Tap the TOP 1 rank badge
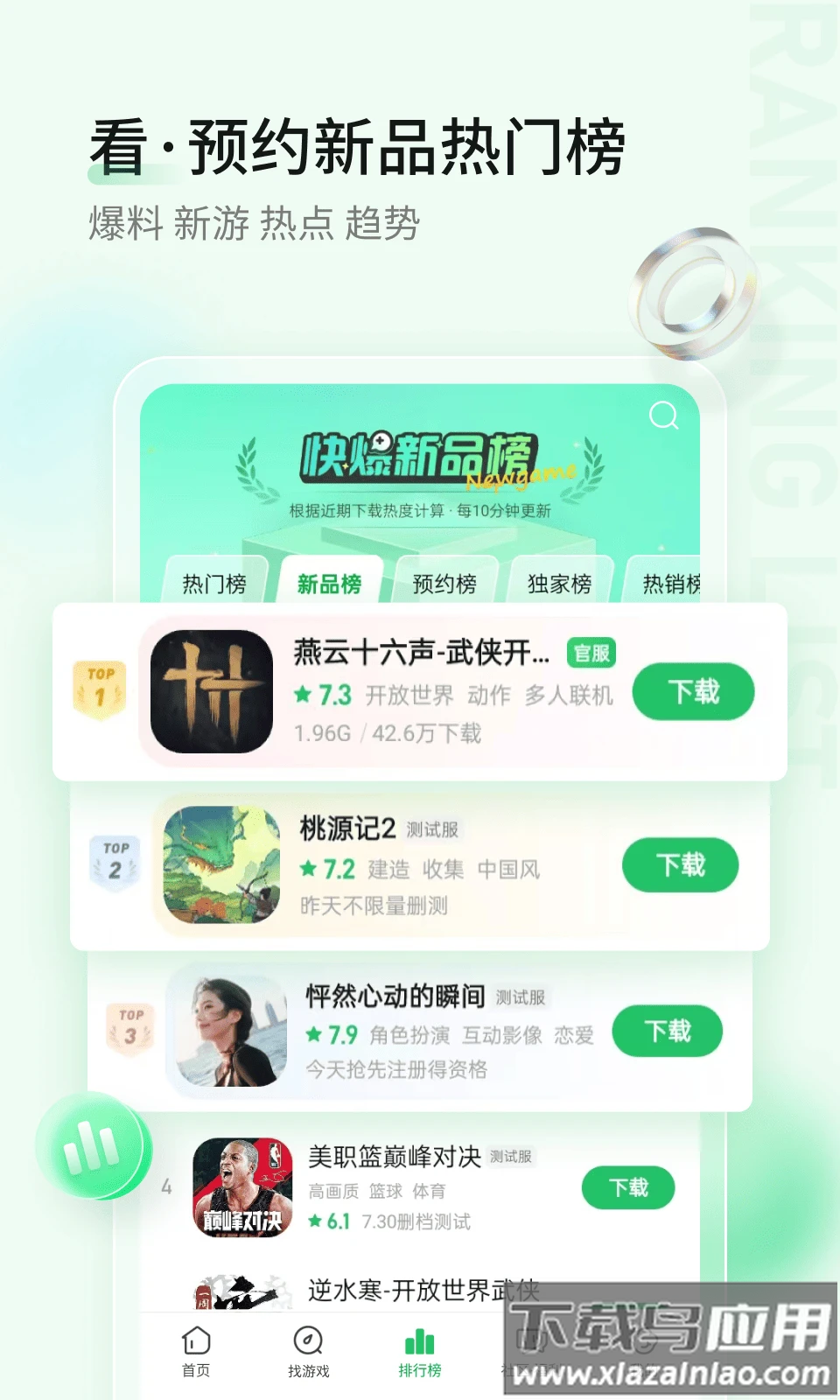Image resolution: width=840 pixels, height=1400 pixels. pyautogui.click(x=100, y=687)
